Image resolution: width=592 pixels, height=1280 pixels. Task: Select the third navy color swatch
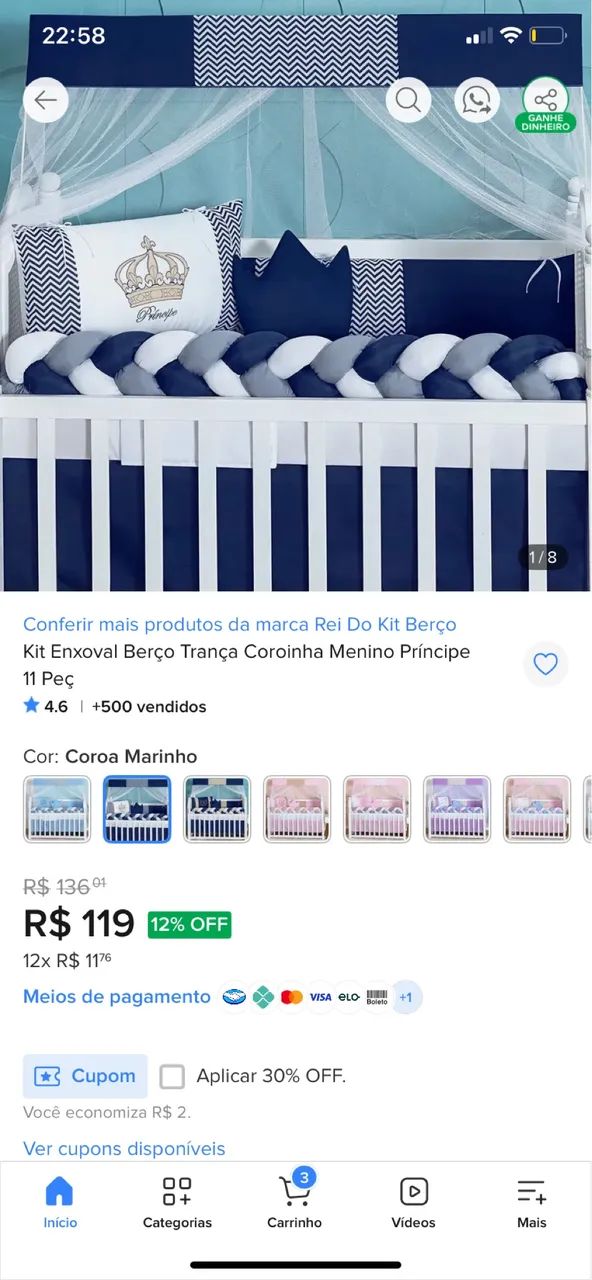(217, 809)
